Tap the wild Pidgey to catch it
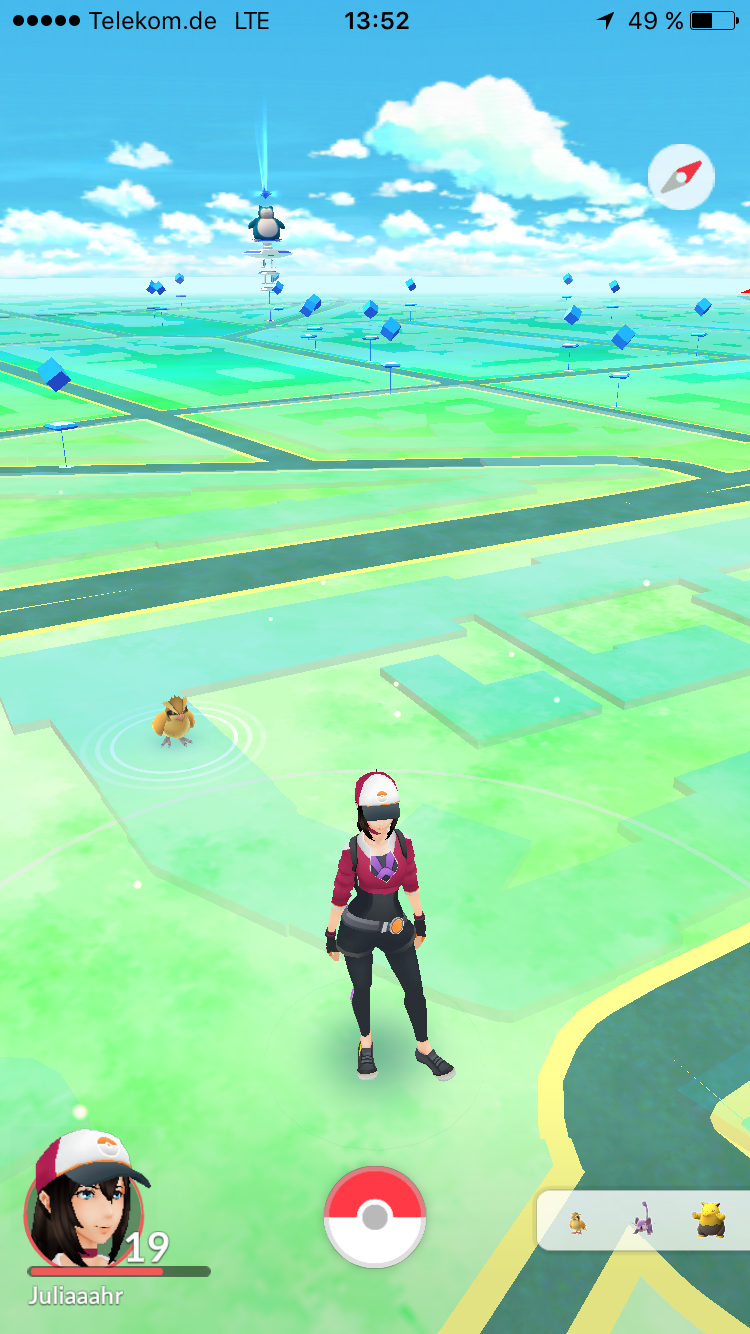This screenshot has width=750, height=1334. tap(174, 721)
